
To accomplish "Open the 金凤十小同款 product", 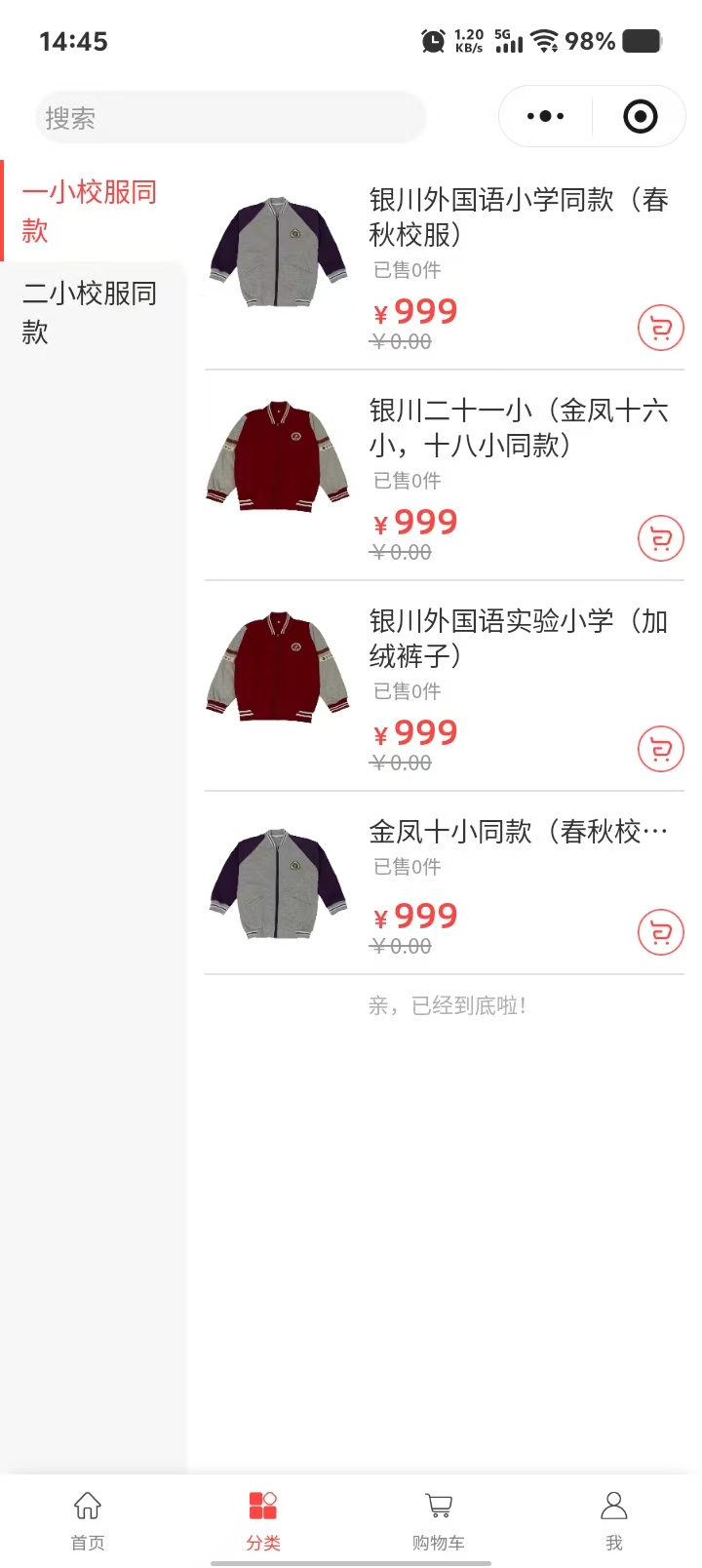I will [518, 832].
